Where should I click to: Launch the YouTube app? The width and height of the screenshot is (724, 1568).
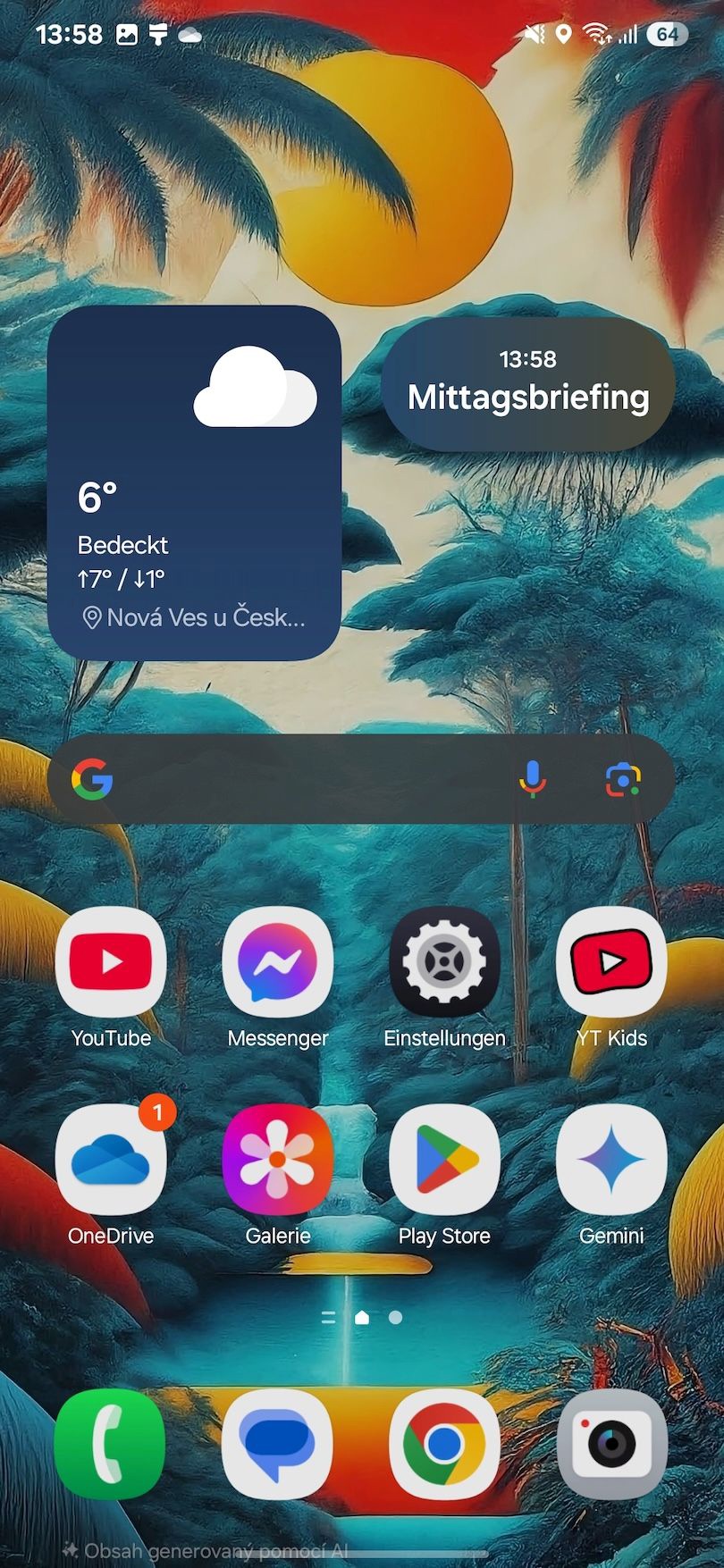click(x=111, y=962)
